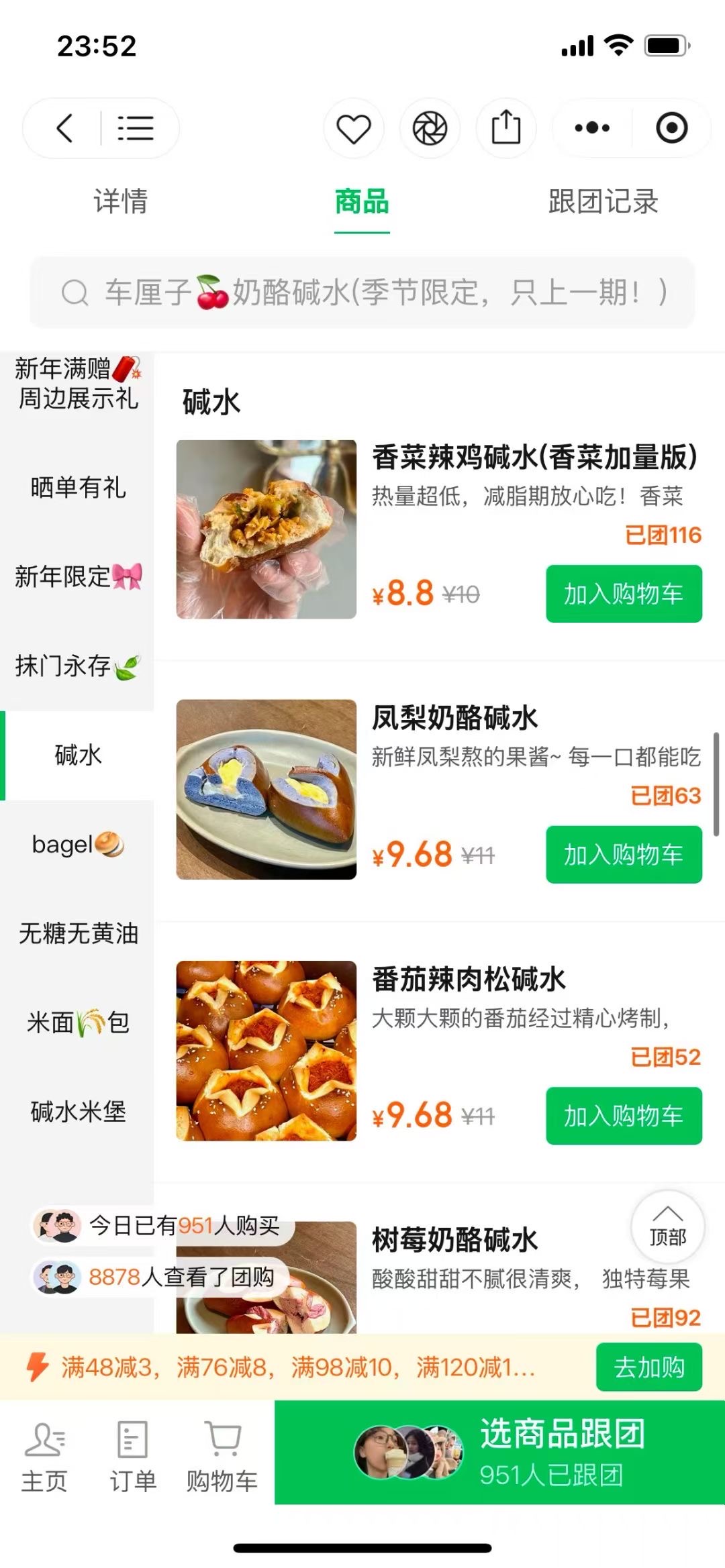Add 凤梨奶酪碱水 to the cart
Screen dimensions: 725x1568
[x=624, y=855]
